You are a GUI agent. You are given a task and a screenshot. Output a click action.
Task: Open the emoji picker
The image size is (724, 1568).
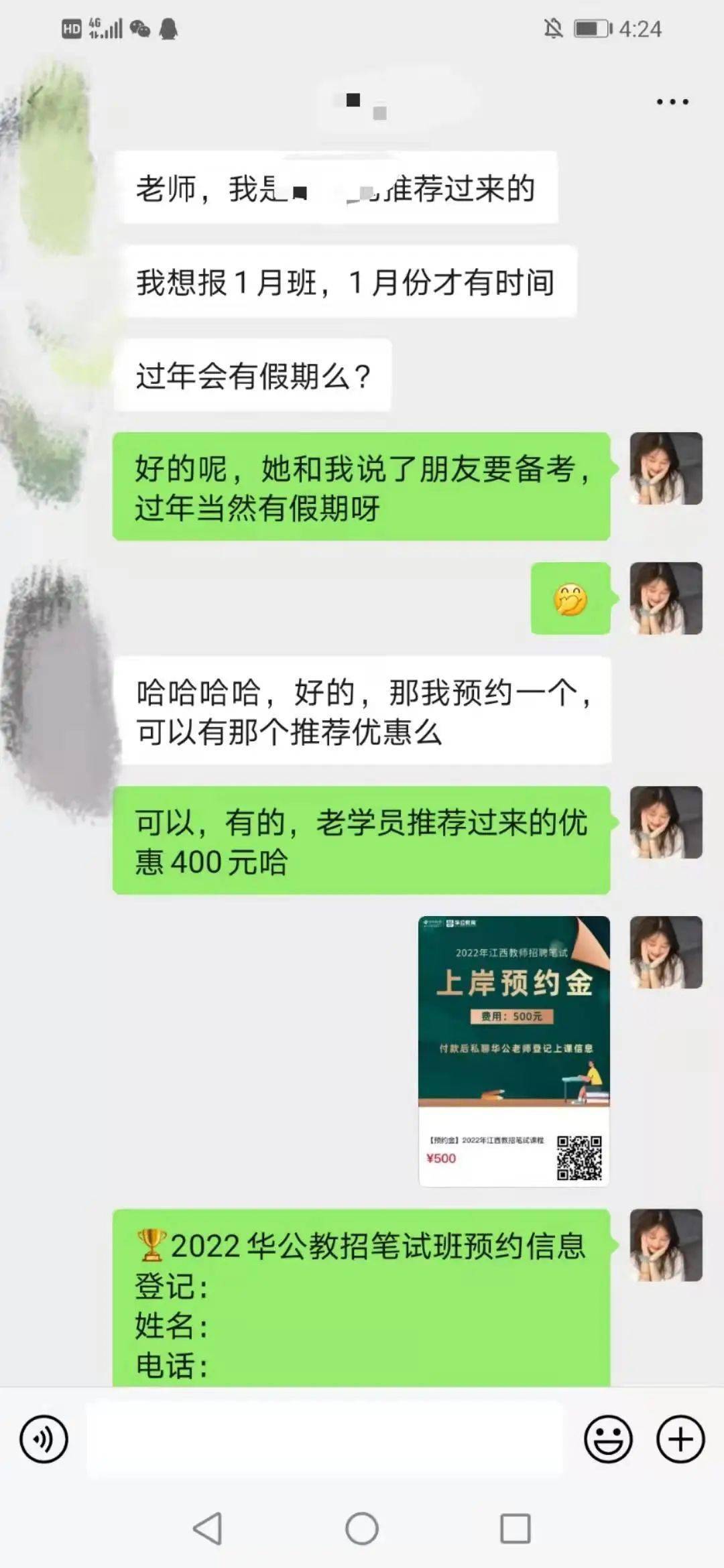pos(608,1439)
